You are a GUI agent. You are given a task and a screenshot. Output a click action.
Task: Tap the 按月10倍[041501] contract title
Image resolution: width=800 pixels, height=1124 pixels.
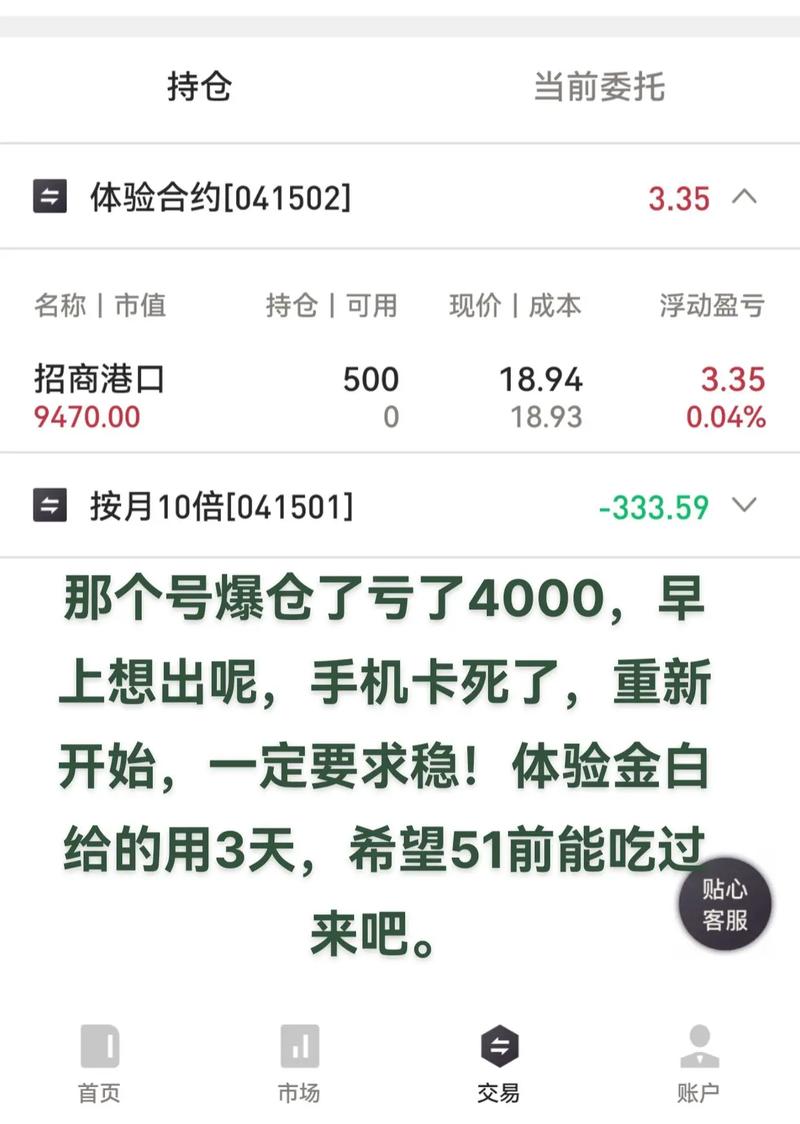coord(218,506)
